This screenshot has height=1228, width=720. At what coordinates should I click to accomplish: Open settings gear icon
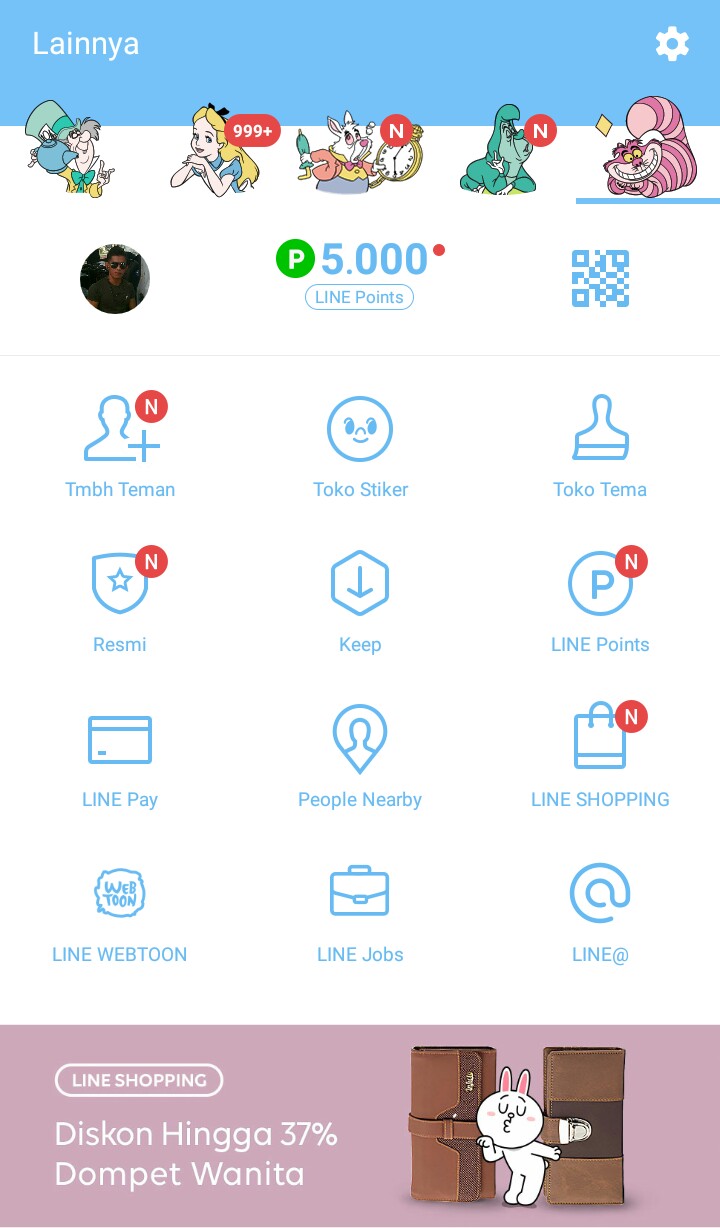pyautogui.click(x=672, y=44)
